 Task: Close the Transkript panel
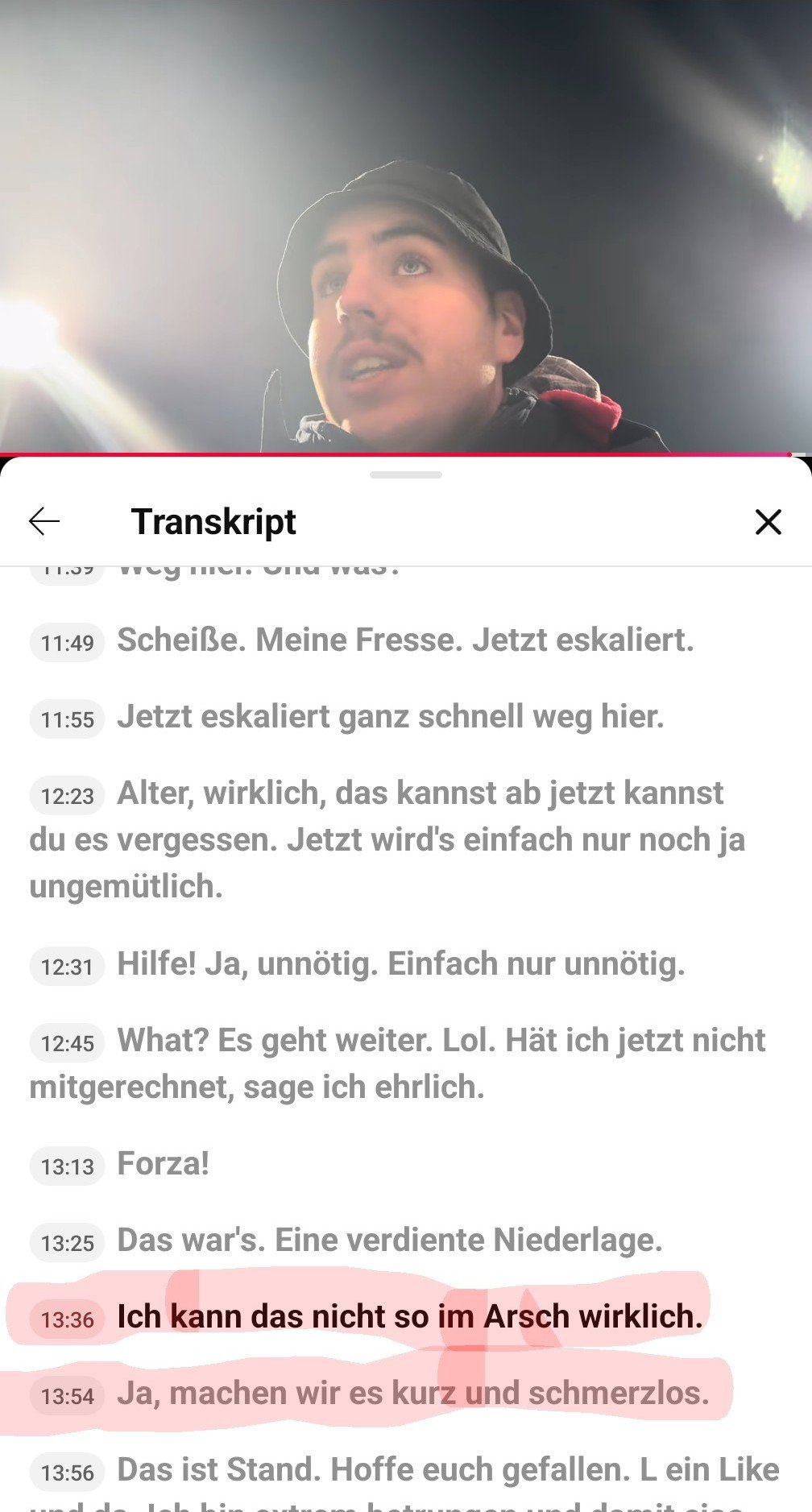[768, 522]
